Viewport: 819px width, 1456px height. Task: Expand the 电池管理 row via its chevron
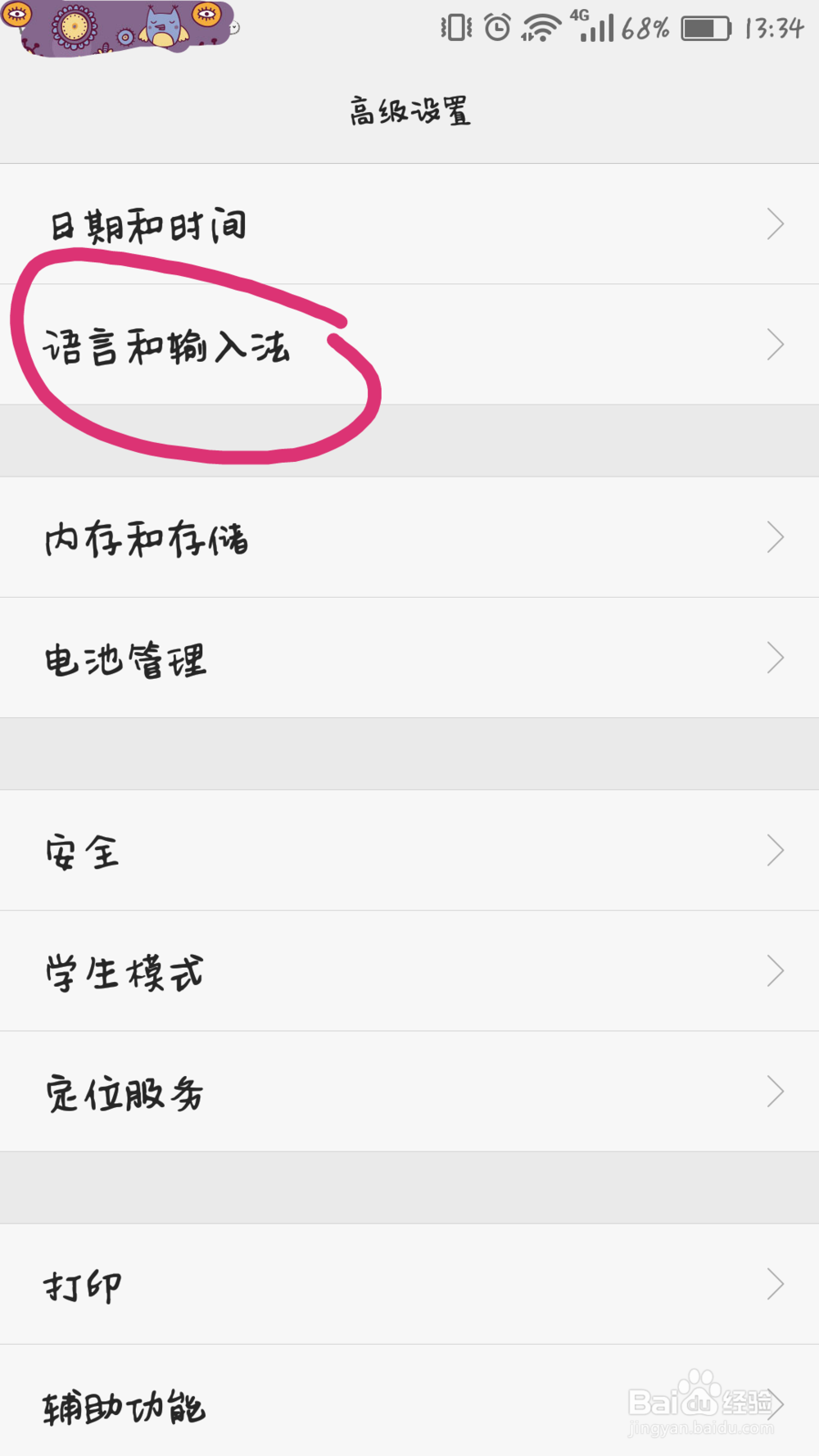click(x=775, y=657)
